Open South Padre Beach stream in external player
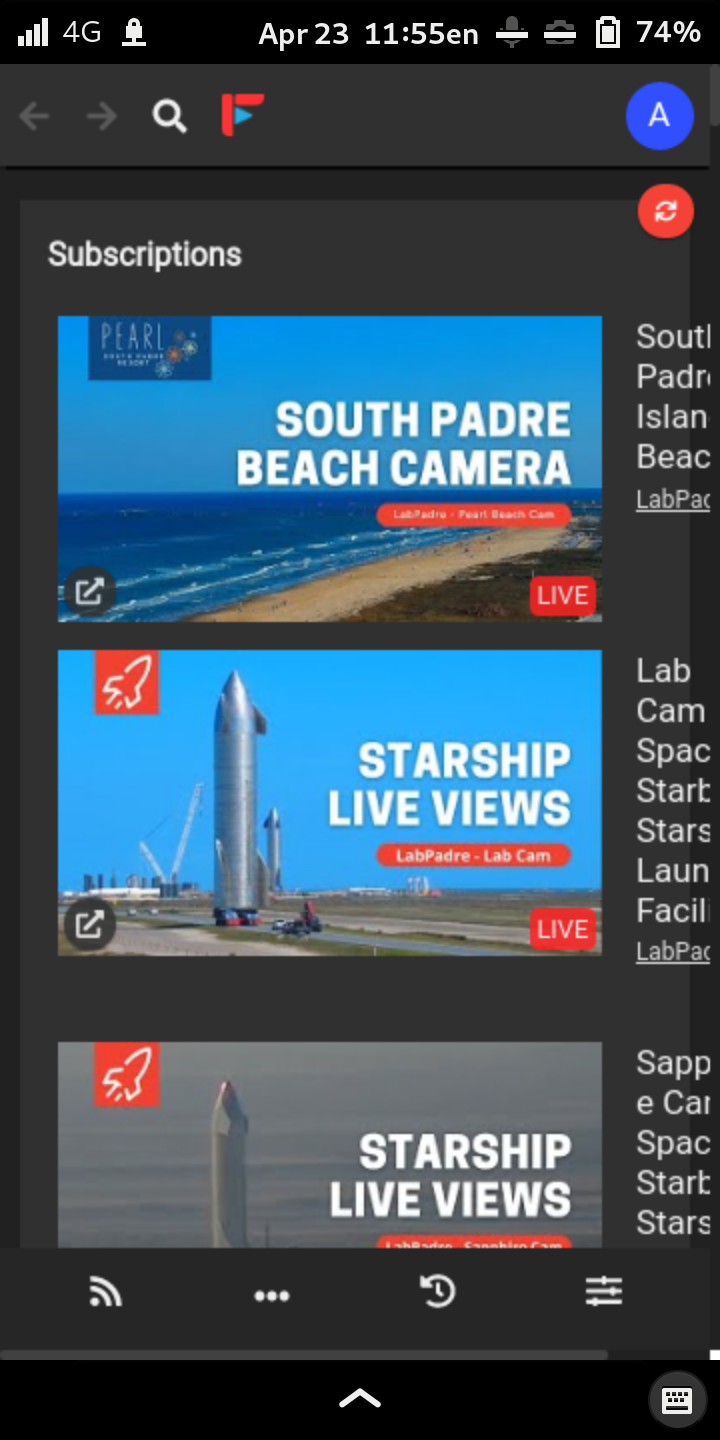The width and height of the screenshot is (720, 1440). pyautogui.click(x=90, y=590)
